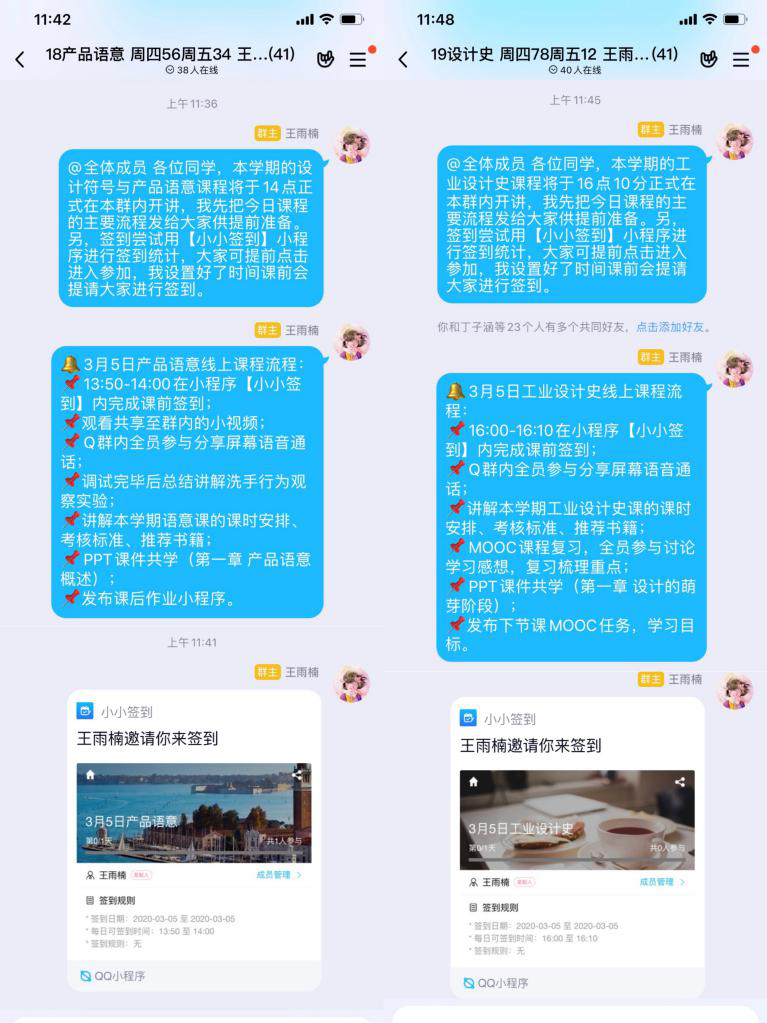Go back from the 19设计史 group chat
The height and width of the screenshot is (1023, 767).
[403, 60]
